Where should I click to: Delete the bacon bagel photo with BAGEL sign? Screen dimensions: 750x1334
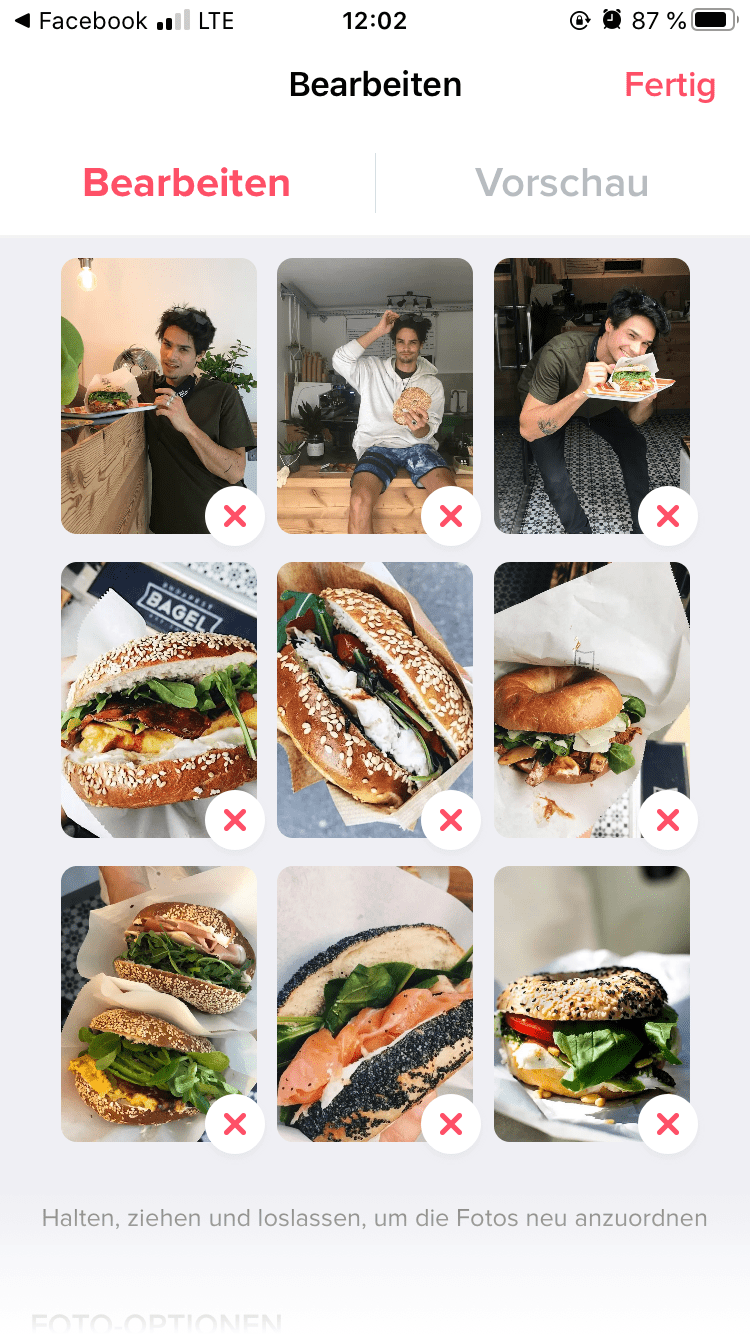point(235,820)
